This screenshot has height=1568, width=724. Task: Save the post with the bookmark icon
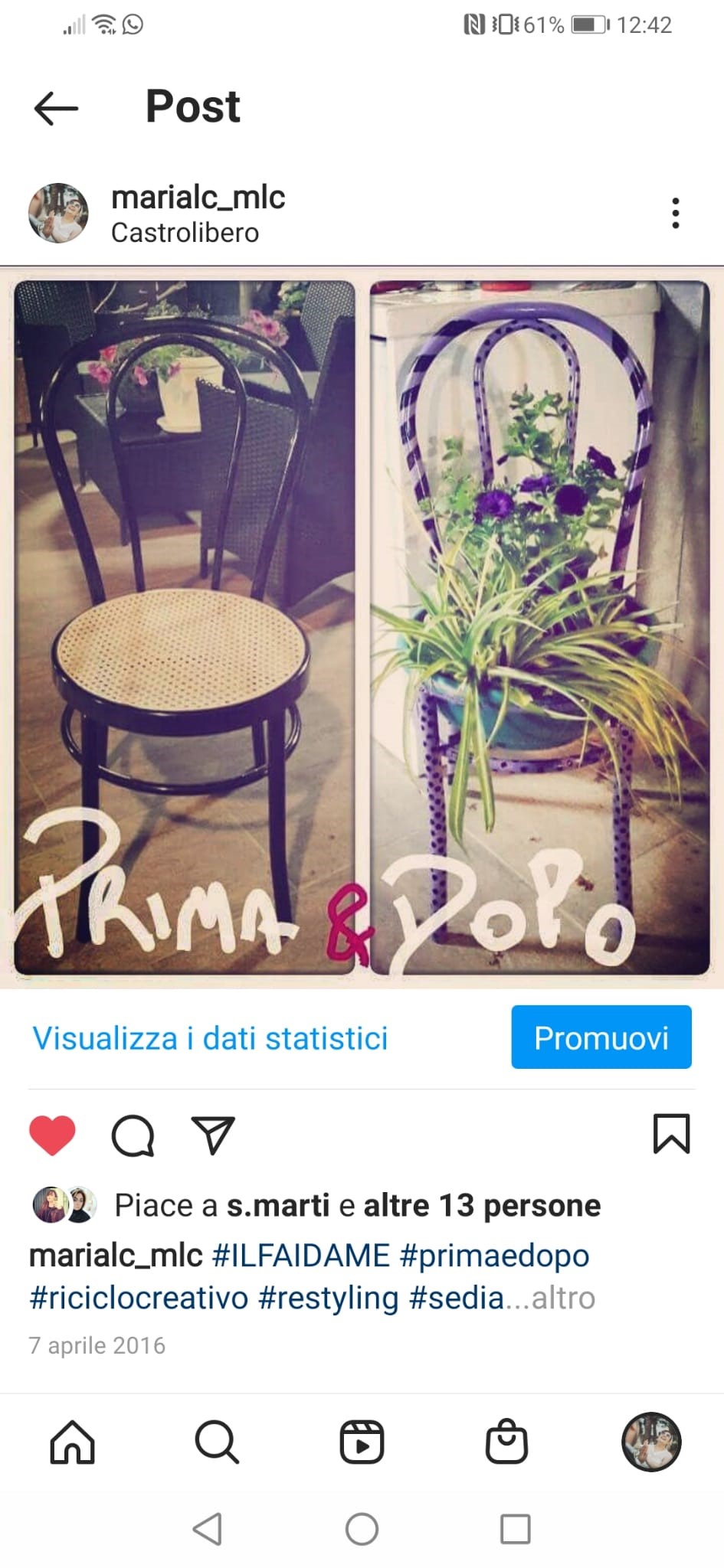[671, 1134]
